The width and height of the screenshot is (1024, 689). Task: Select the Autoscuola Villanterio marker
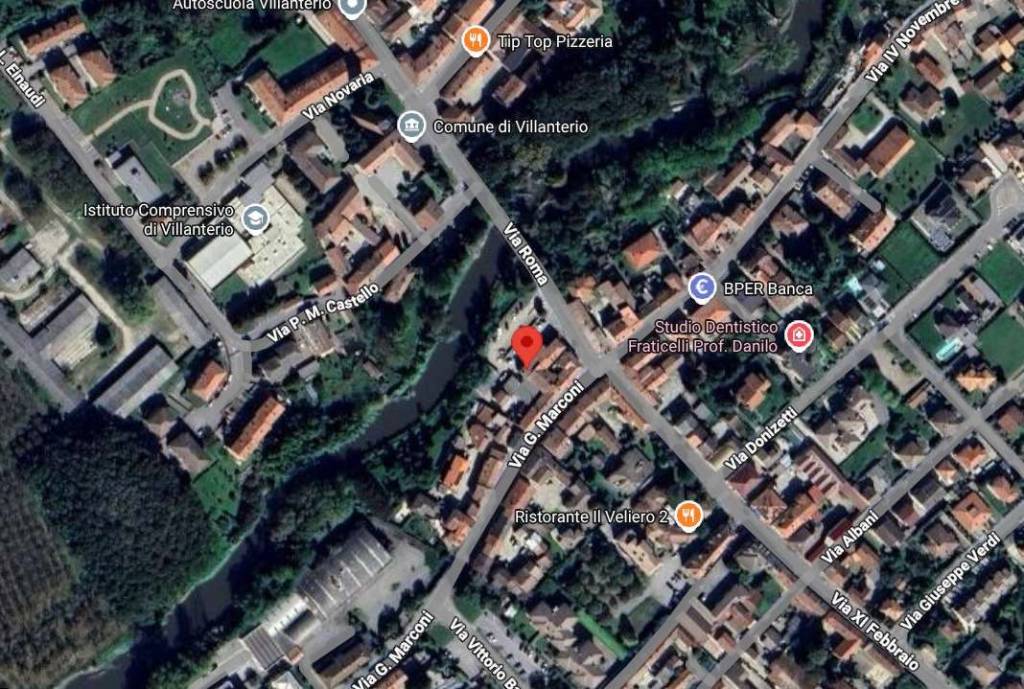(x=351, y=7)
